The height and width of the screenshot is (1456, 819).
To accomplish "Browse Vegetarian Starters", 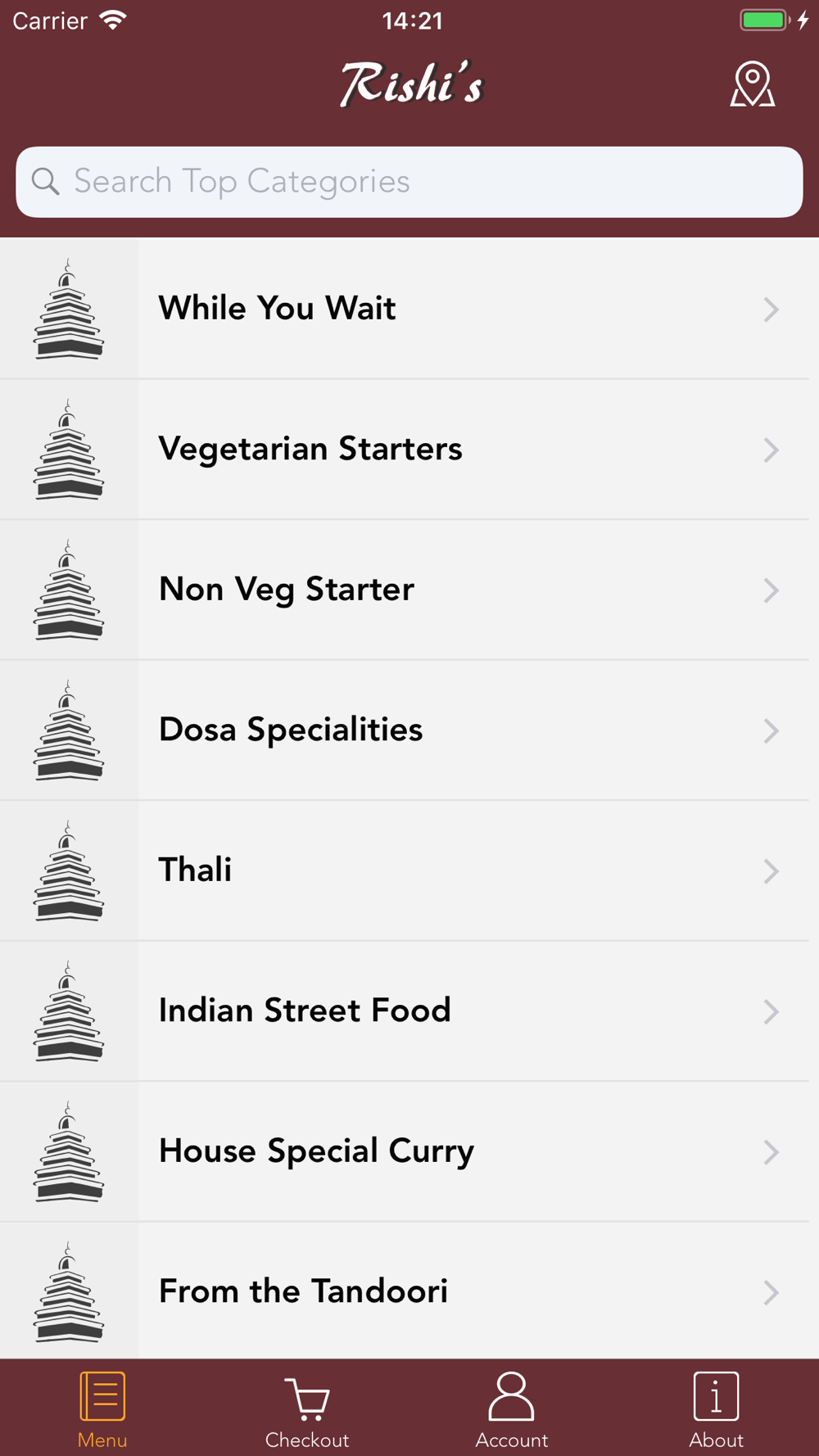I will pyautogui.click(x=409, y=450).
